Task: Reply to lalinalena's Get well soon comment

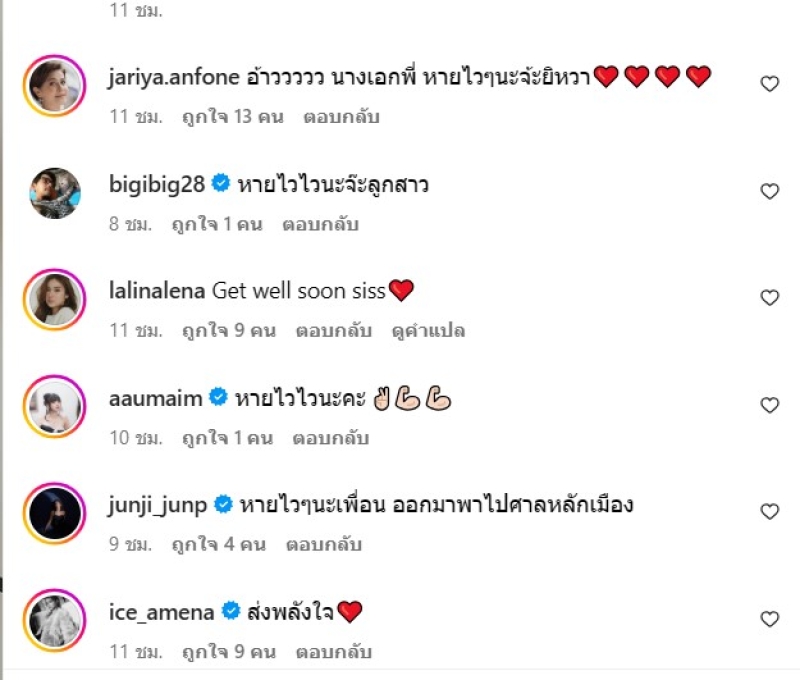Action: tap(332, 331)
